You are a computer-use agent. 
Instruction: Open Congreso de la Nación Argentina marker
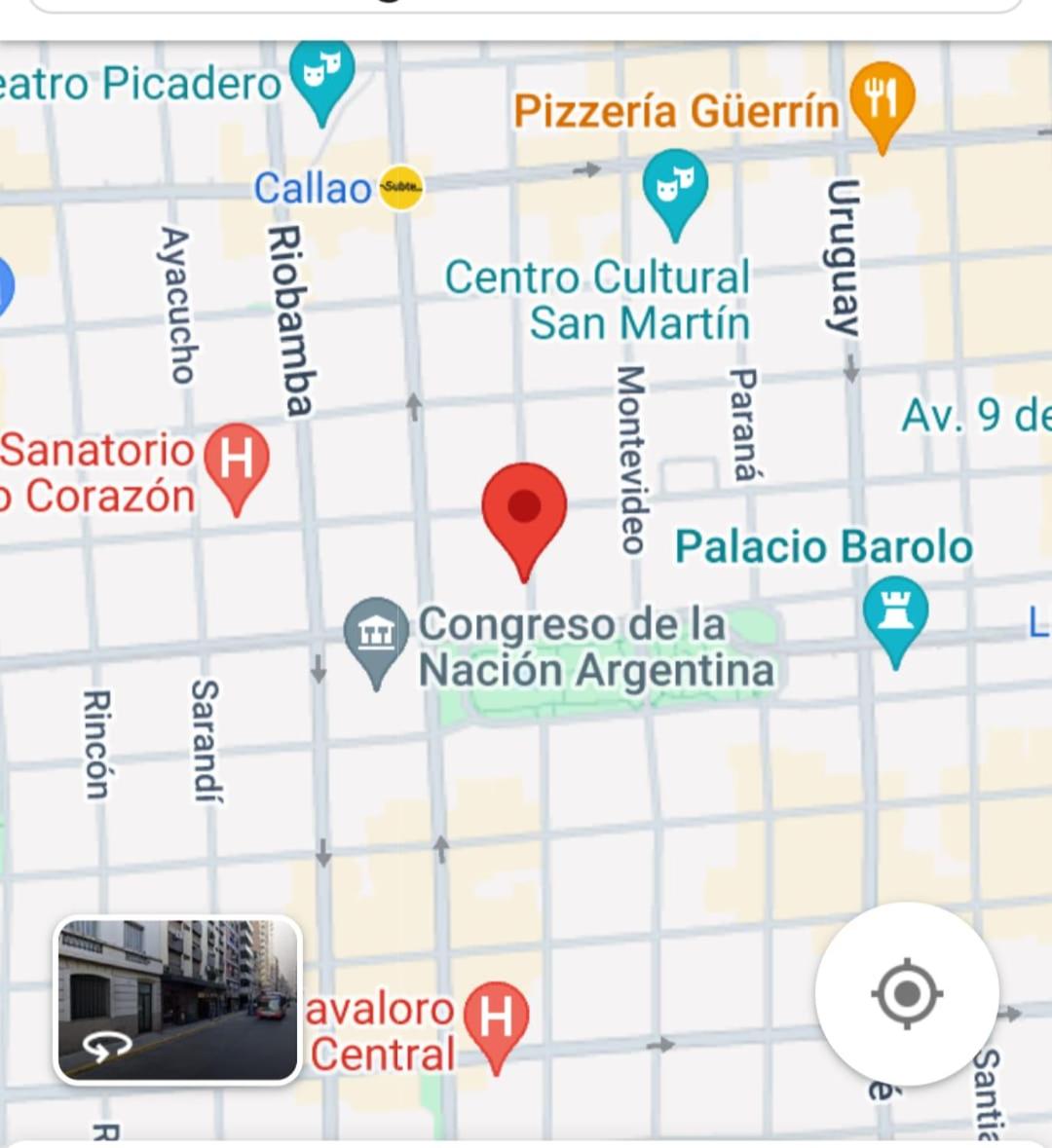pos(376,635)
